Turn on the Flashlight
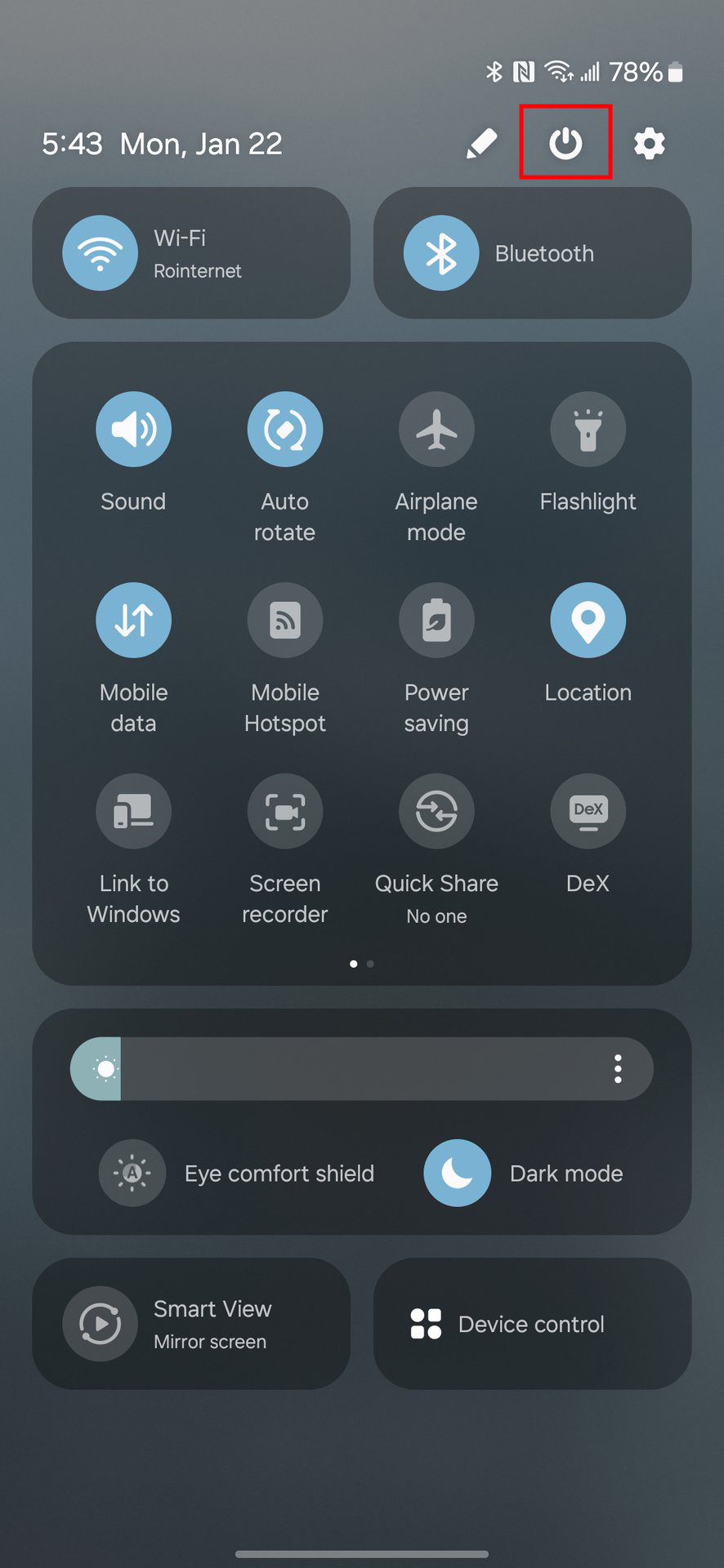 pyautogui.click(x=588, y=429)
